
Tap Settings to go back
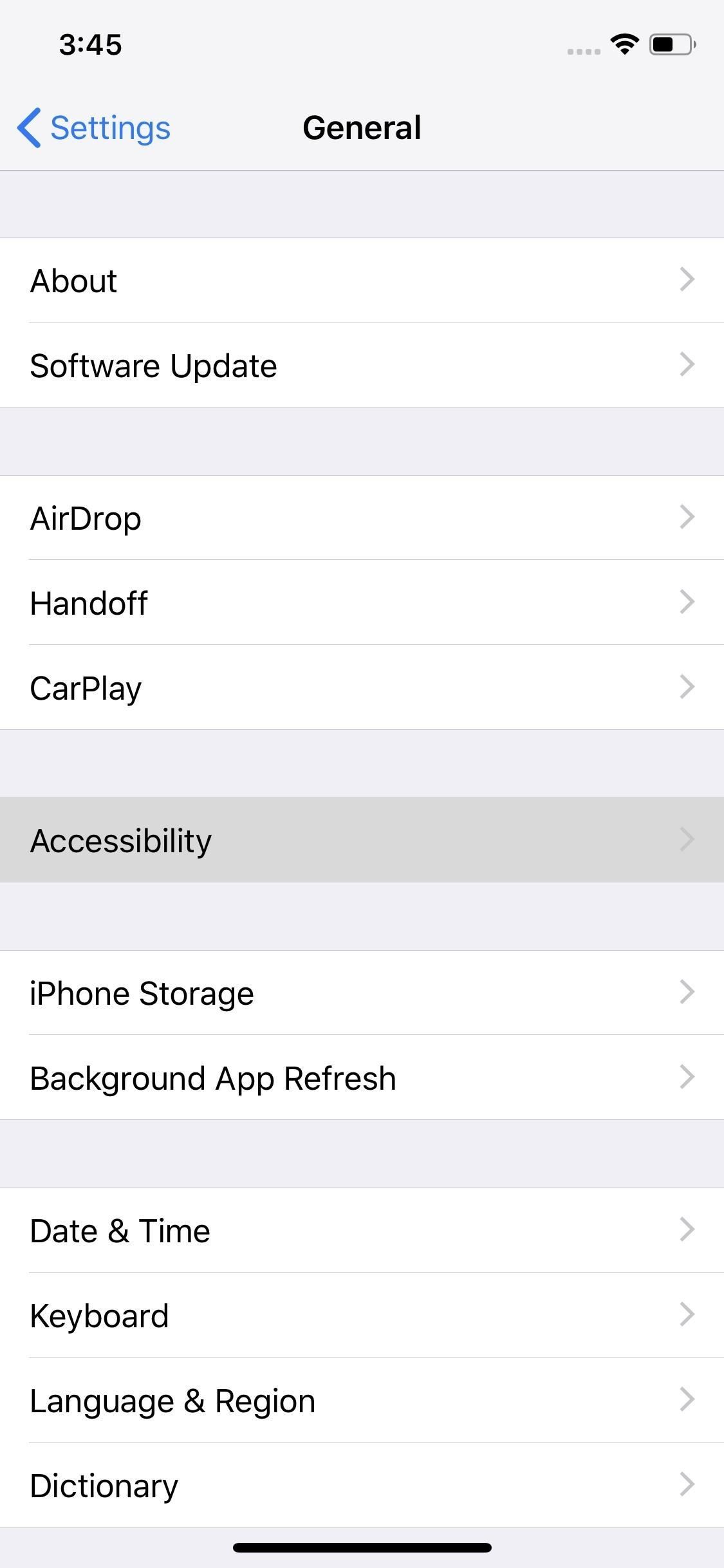click(109, 127)
